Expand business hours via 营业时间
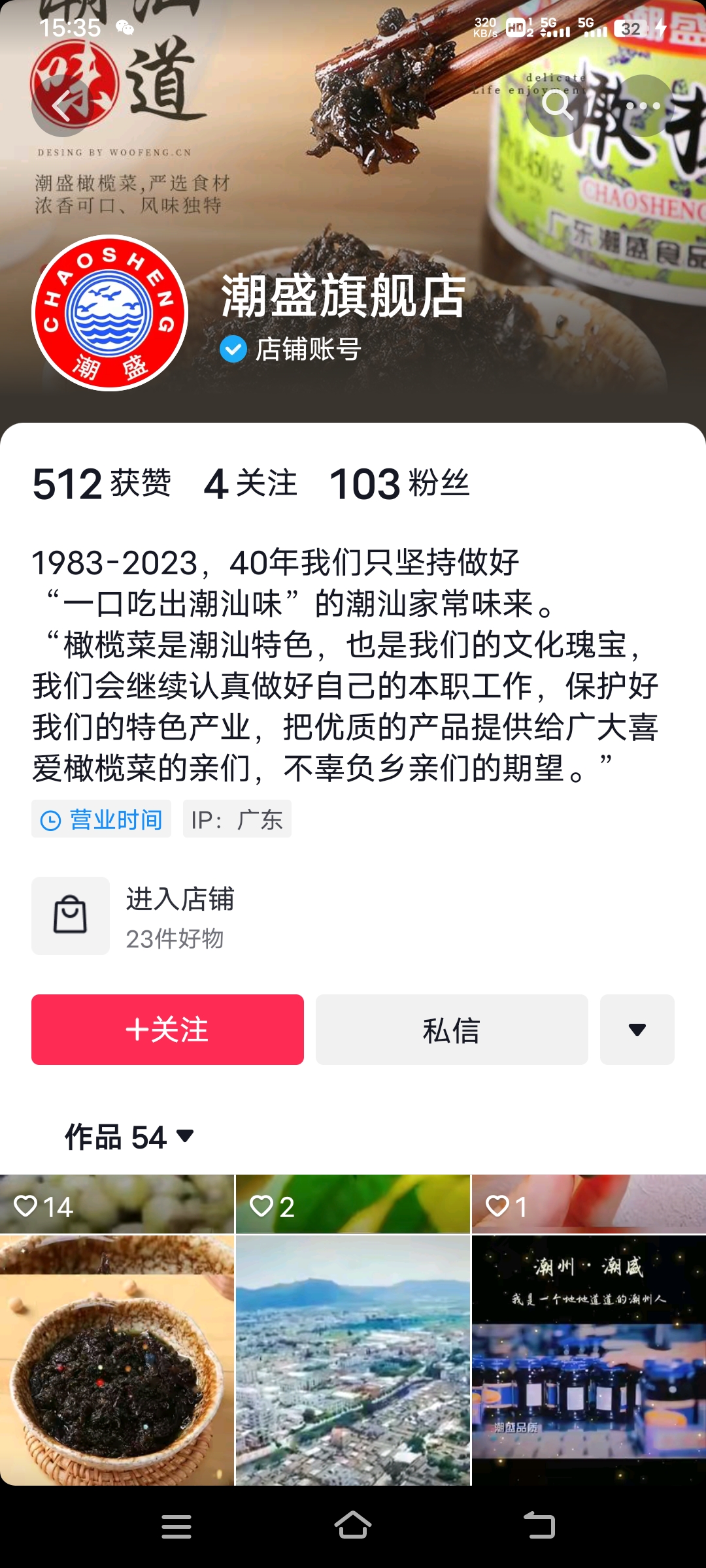 tap(101, 819)
